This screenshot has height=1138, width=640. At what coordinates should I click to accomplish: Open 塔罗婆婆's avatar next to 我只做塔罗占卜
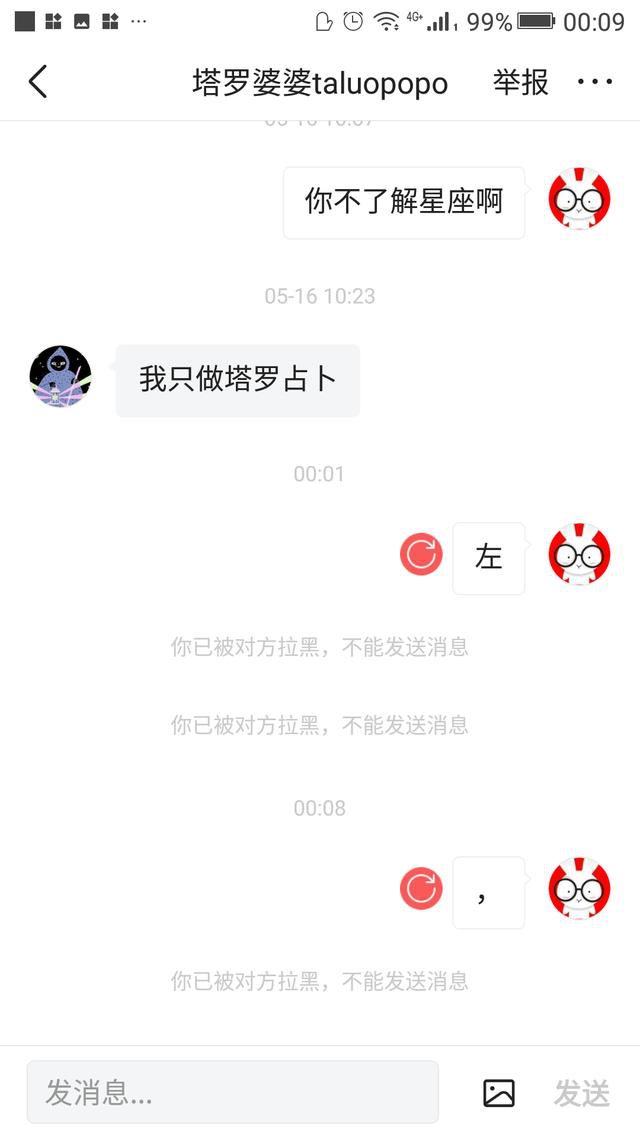click(60, 376)
